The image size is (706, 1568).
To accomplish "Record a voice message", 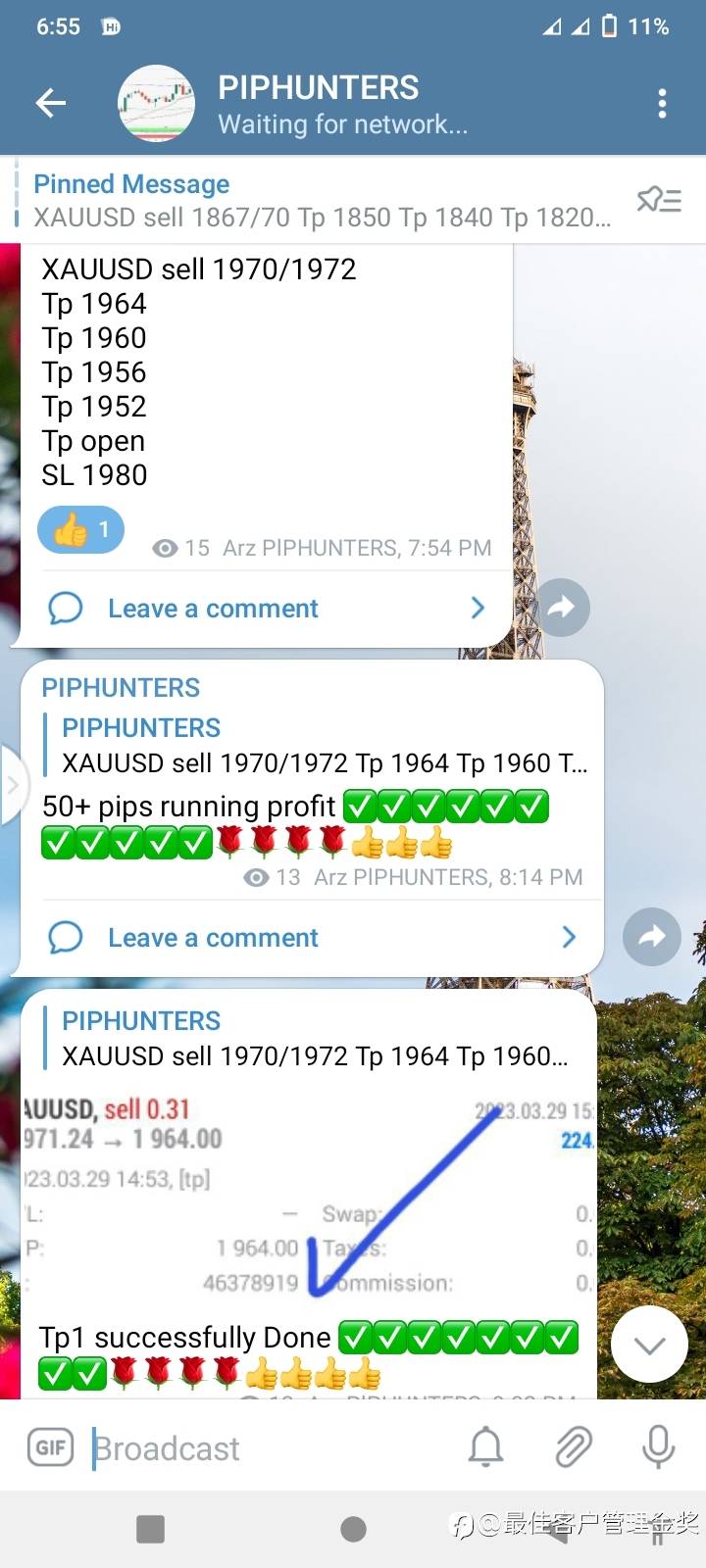I will tap(658, 1447).
